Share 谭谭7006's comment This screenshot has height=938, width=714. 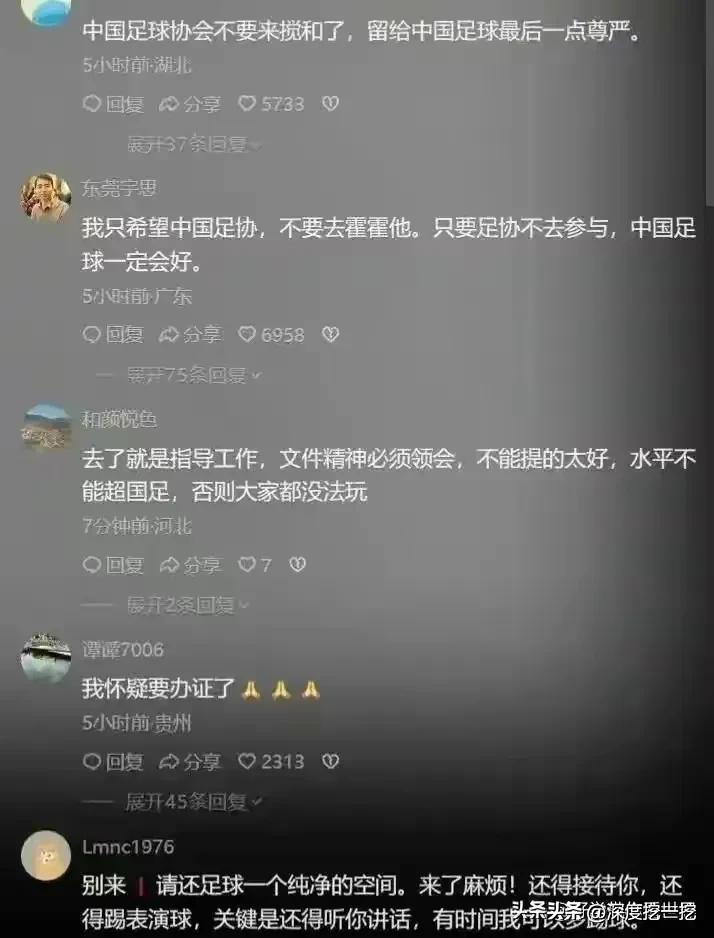(190, 762)
